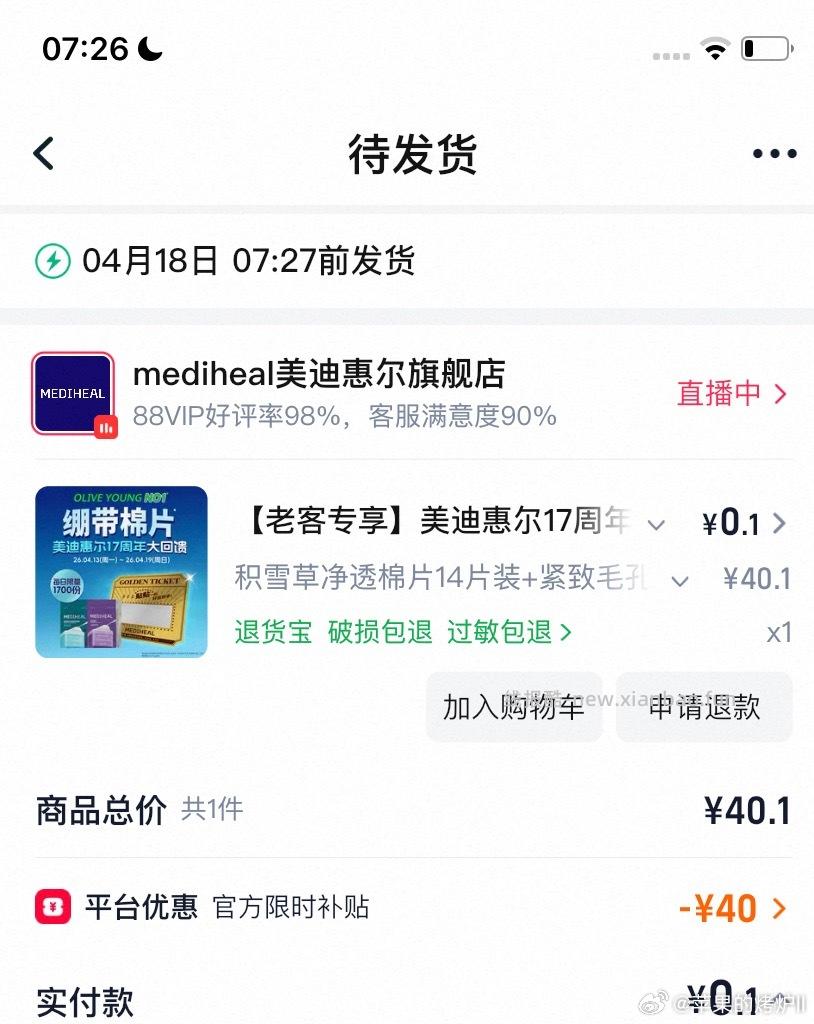Click the red coupon icon beside 平台优惠
This screenshot has width=814, height=1024.
[52, 907]
